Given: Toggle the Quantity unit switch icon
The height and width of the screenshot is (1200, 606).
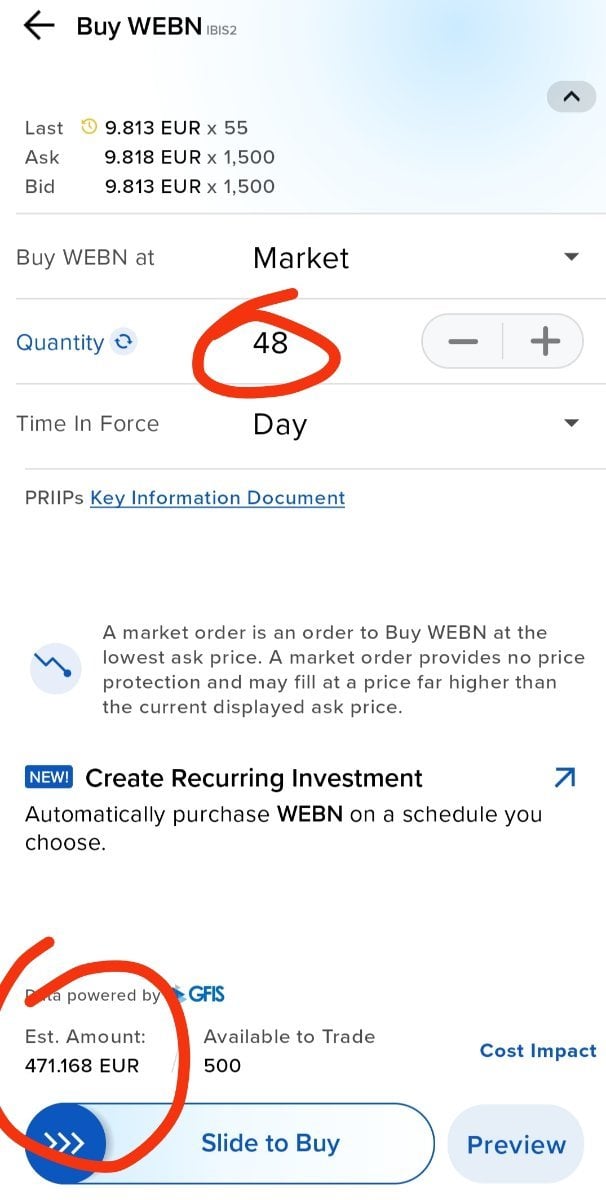Looking at the screenshot, I should click(x=124, y=342).
